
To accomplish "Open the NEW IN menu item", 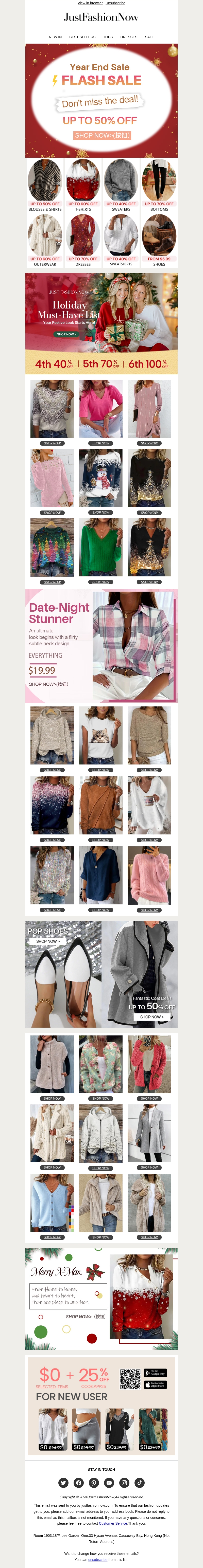I will (55, 37).
